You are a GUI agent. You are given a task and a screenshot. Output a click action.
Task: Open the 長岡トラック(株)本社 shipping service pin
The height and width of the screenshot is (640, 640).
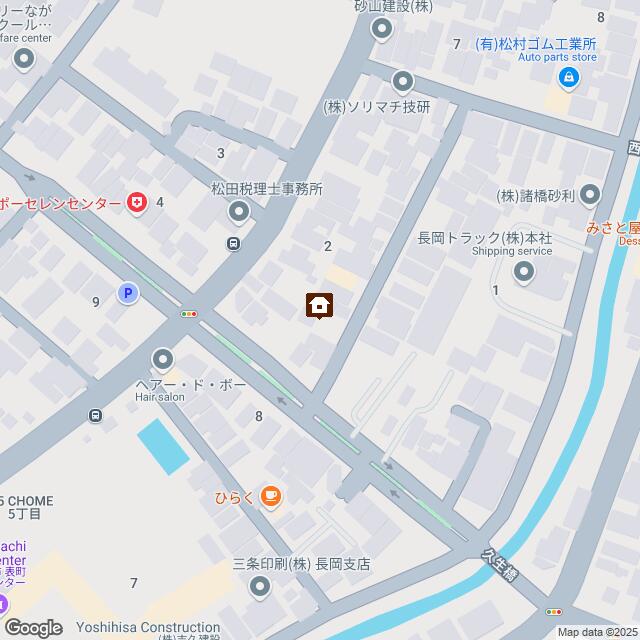522,271
